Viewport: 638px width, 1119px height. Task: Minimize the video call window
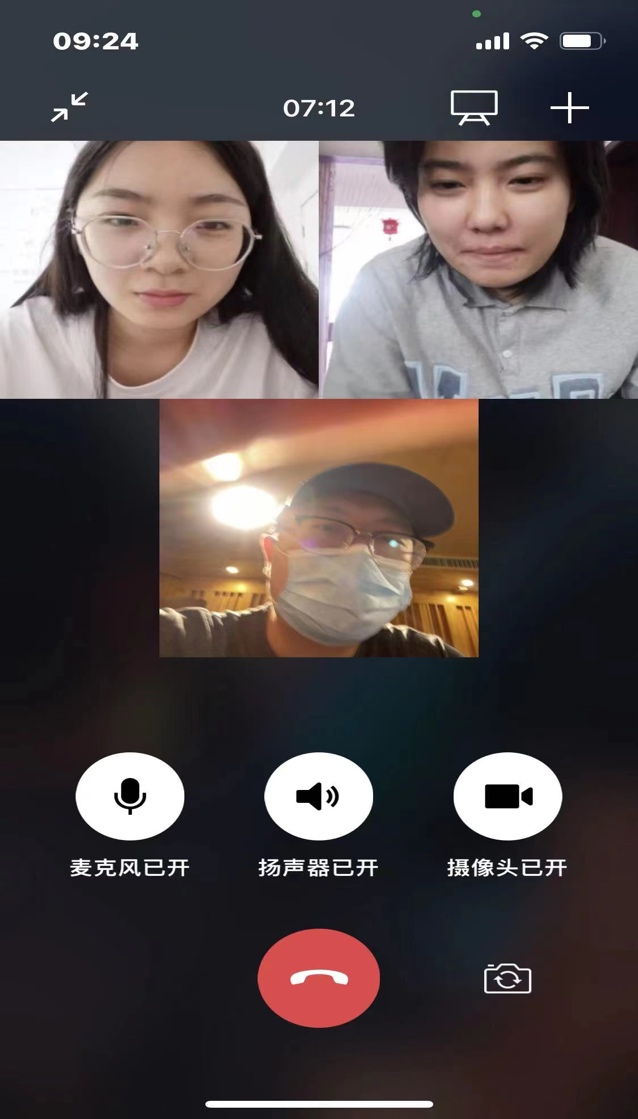(70, 107)
